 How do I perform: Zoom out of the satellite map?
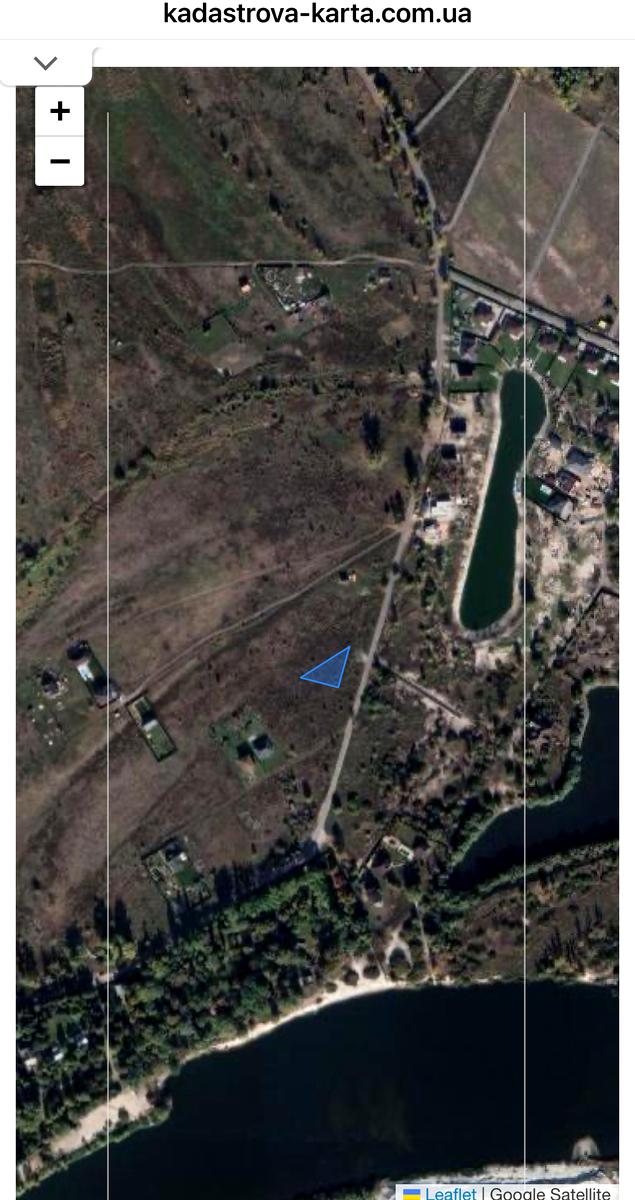(x=60, y=161)
